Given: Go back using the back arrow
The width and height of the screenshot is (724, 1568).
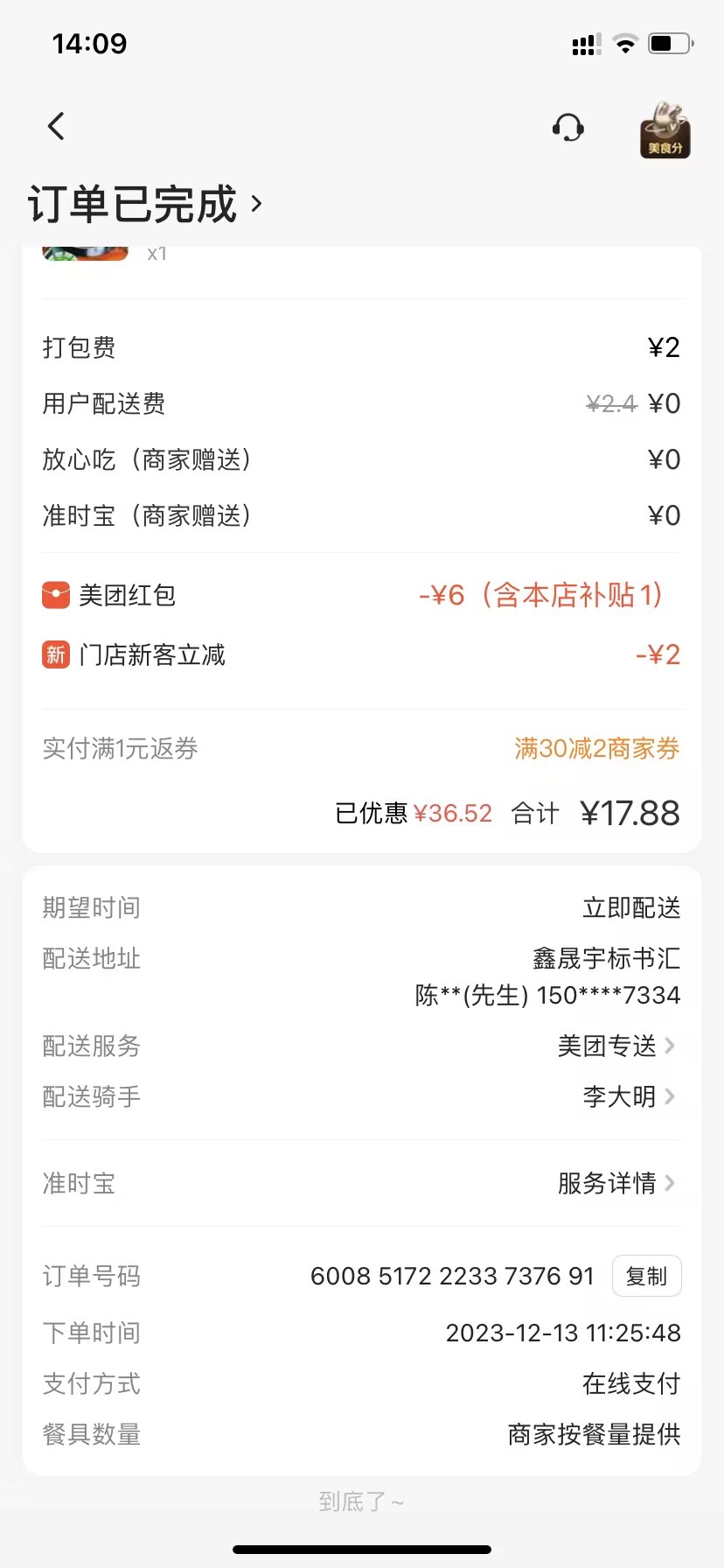Looking at the screenshot, I should click(x=56, y=127).
